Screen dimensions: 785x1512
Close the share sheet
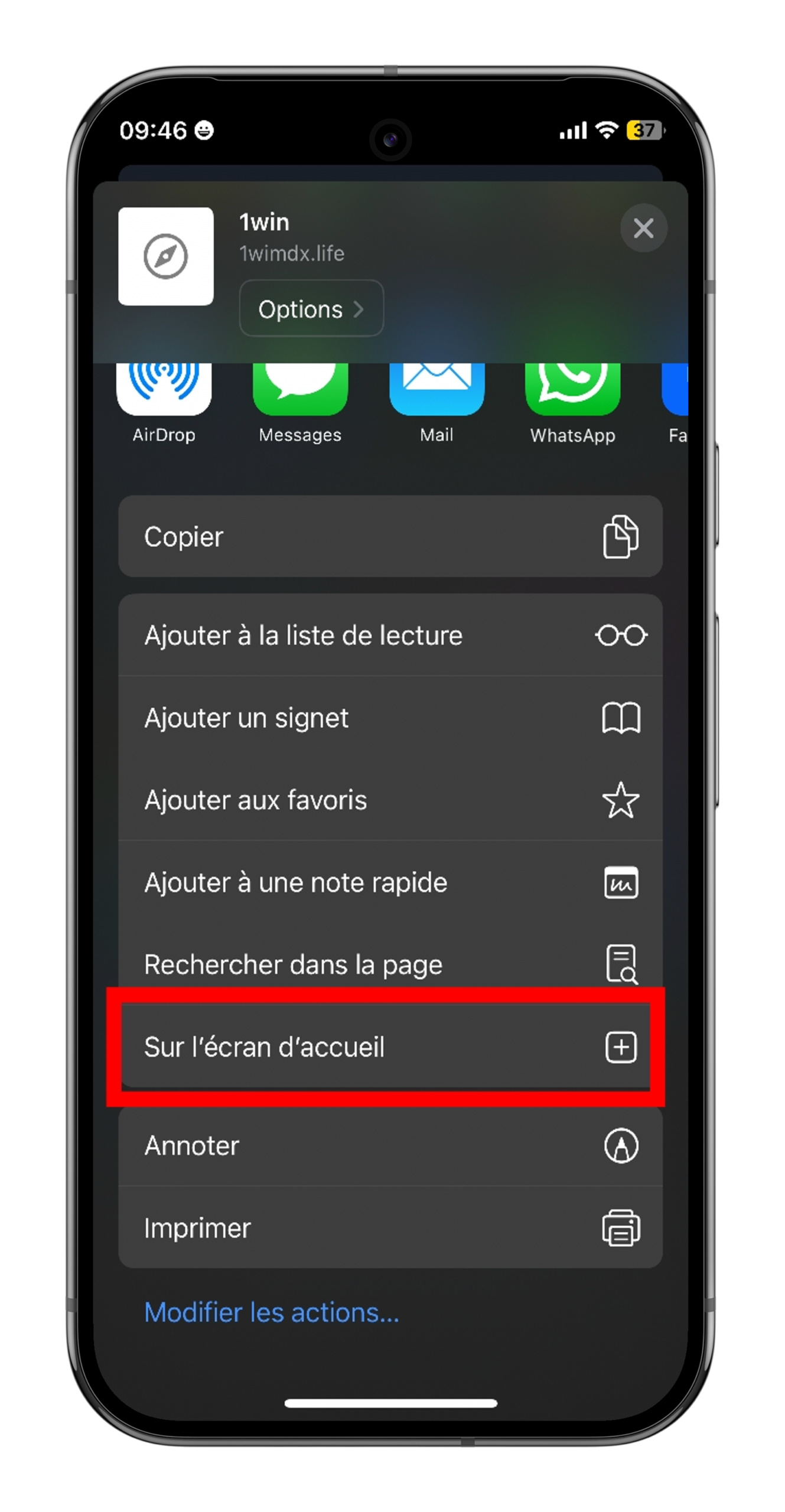[x=643, y=228]
